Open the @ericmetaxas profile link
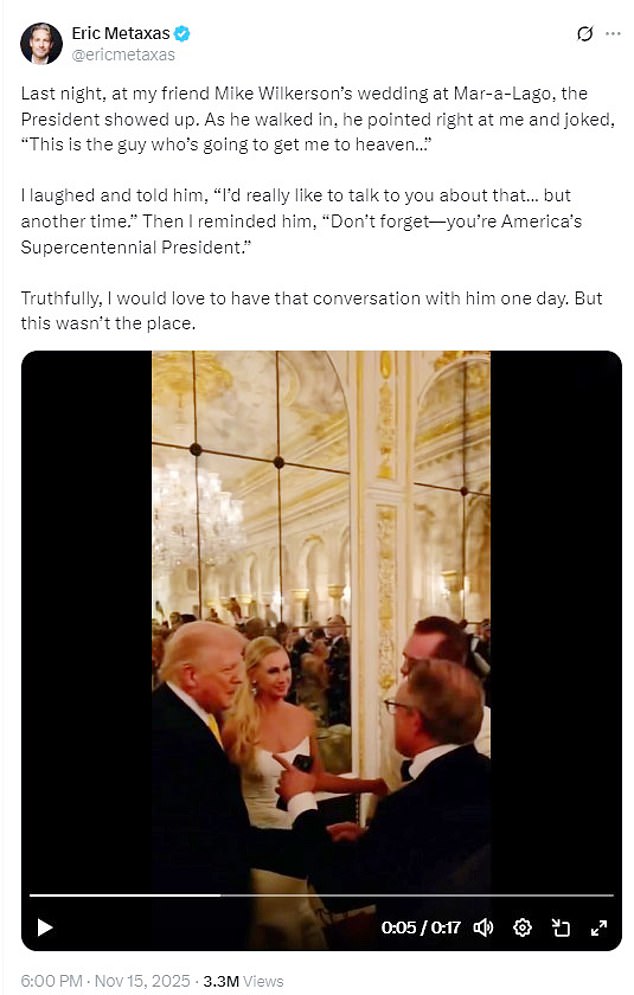Image resolution: width=634 pixels, height=995 pixels. (x=123, y=55)
